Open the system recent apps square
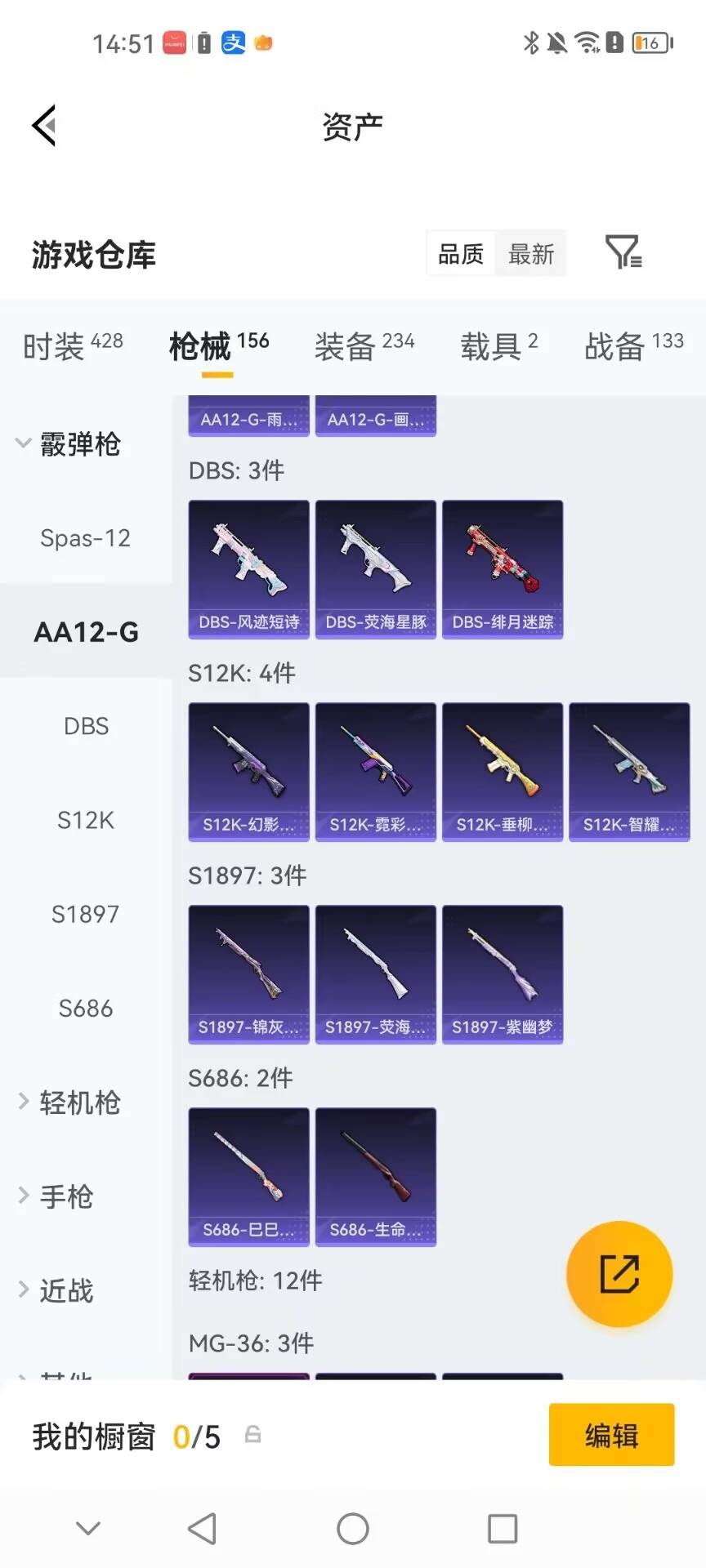This screenshot has width=706, height=1568. point(503,1528)
